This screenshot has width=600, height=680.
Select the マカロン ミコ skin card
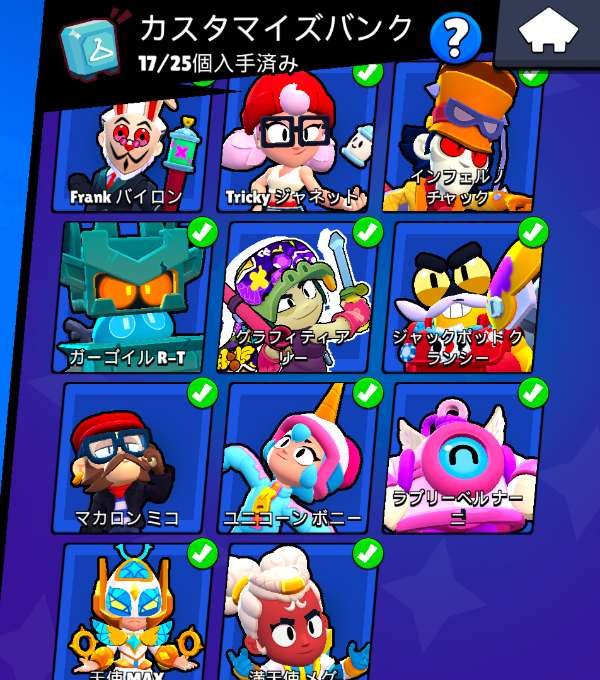[x=130, y=458]
